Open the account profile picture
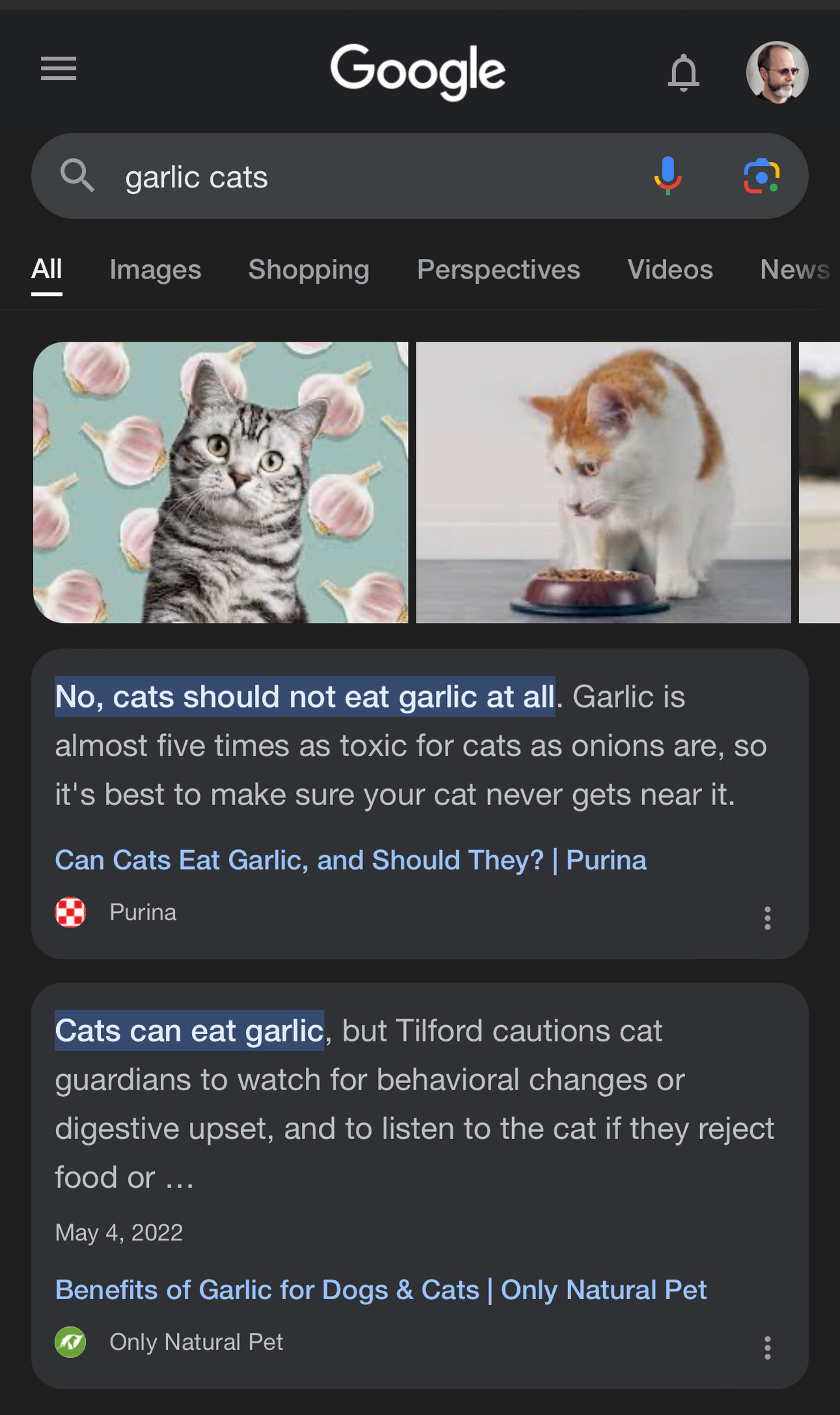Screen dimensions: 840x1415 [777, 72]
